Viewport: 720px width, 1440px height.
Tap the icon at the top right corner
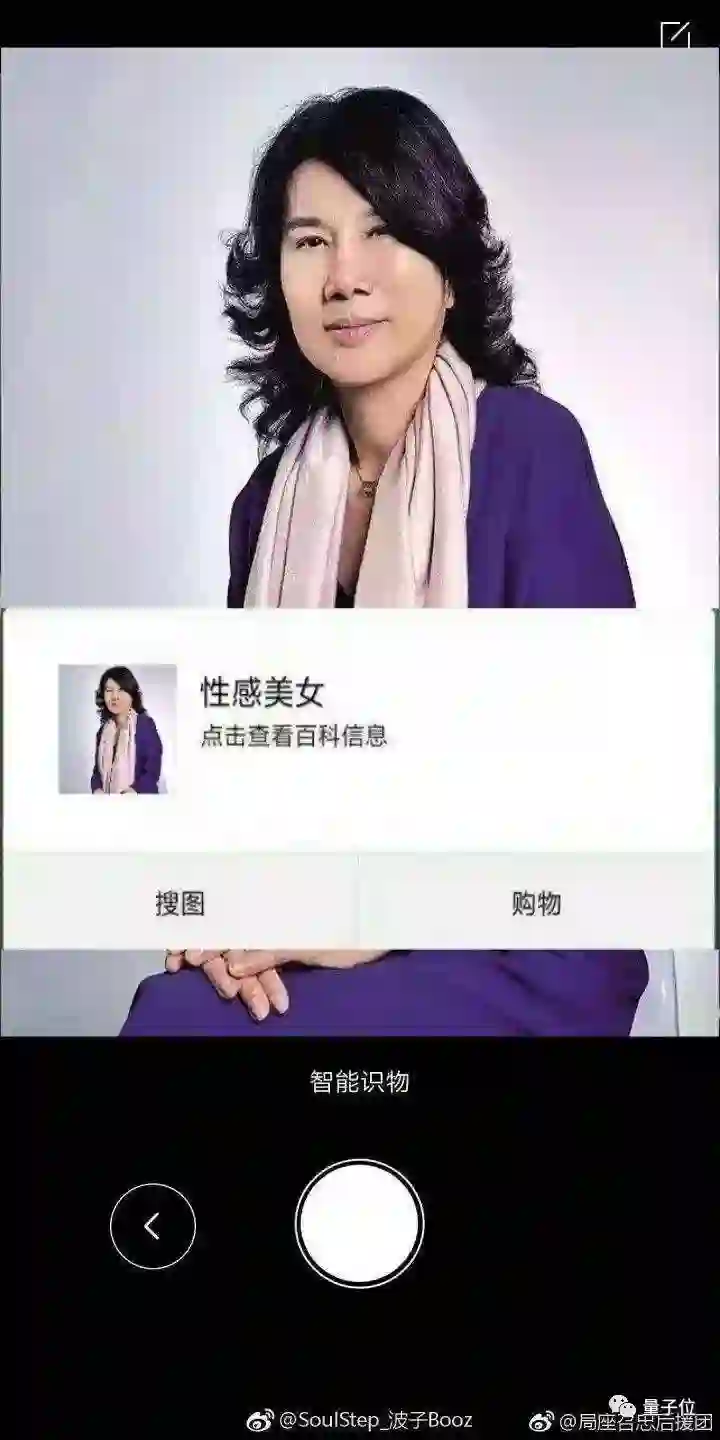(676, 34)
